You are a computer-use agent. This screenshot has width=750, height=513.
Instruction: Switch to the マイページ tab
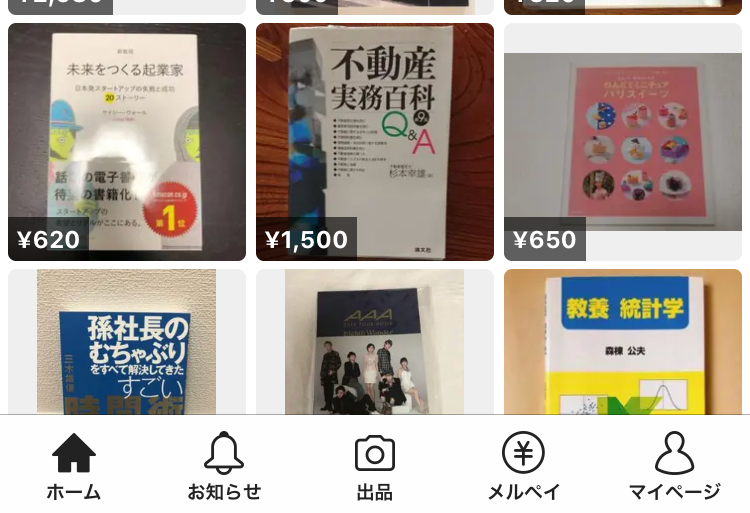[x=674, y=466]
